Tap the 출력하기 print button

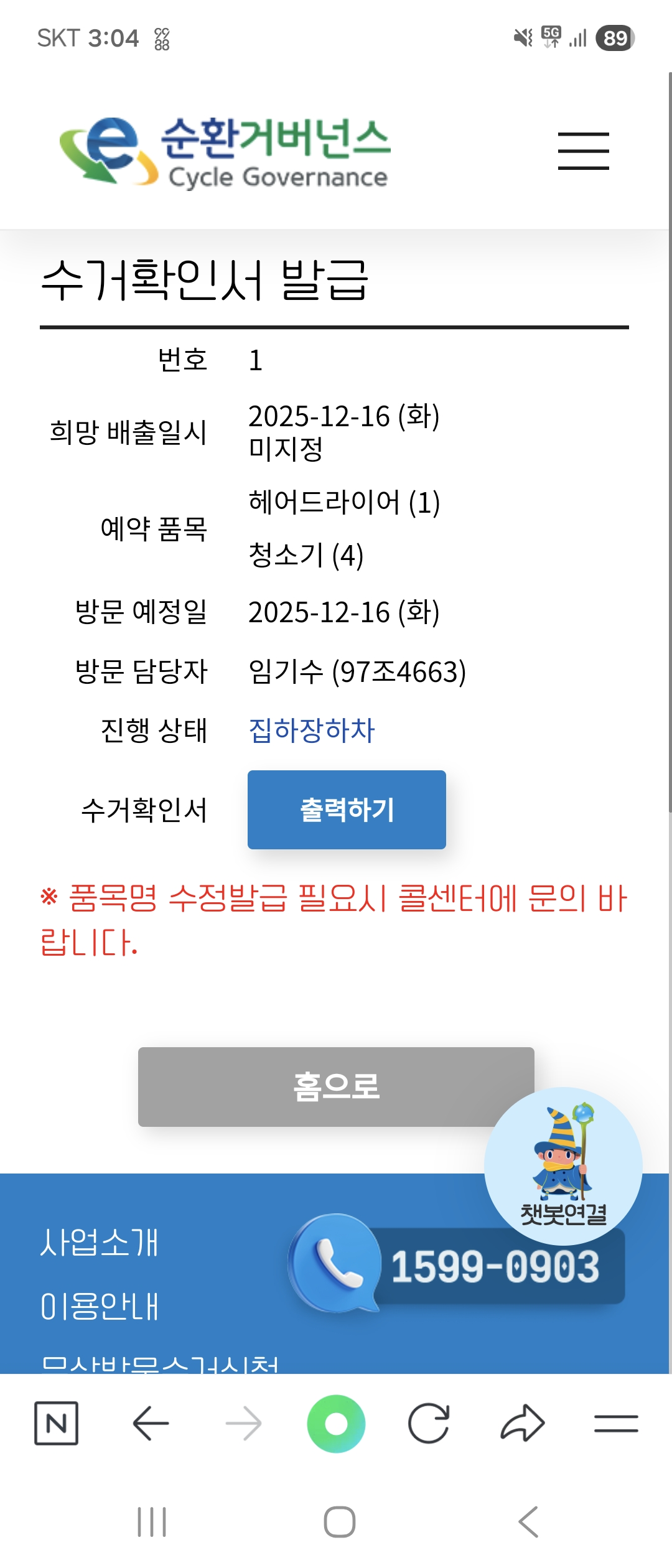347,810
